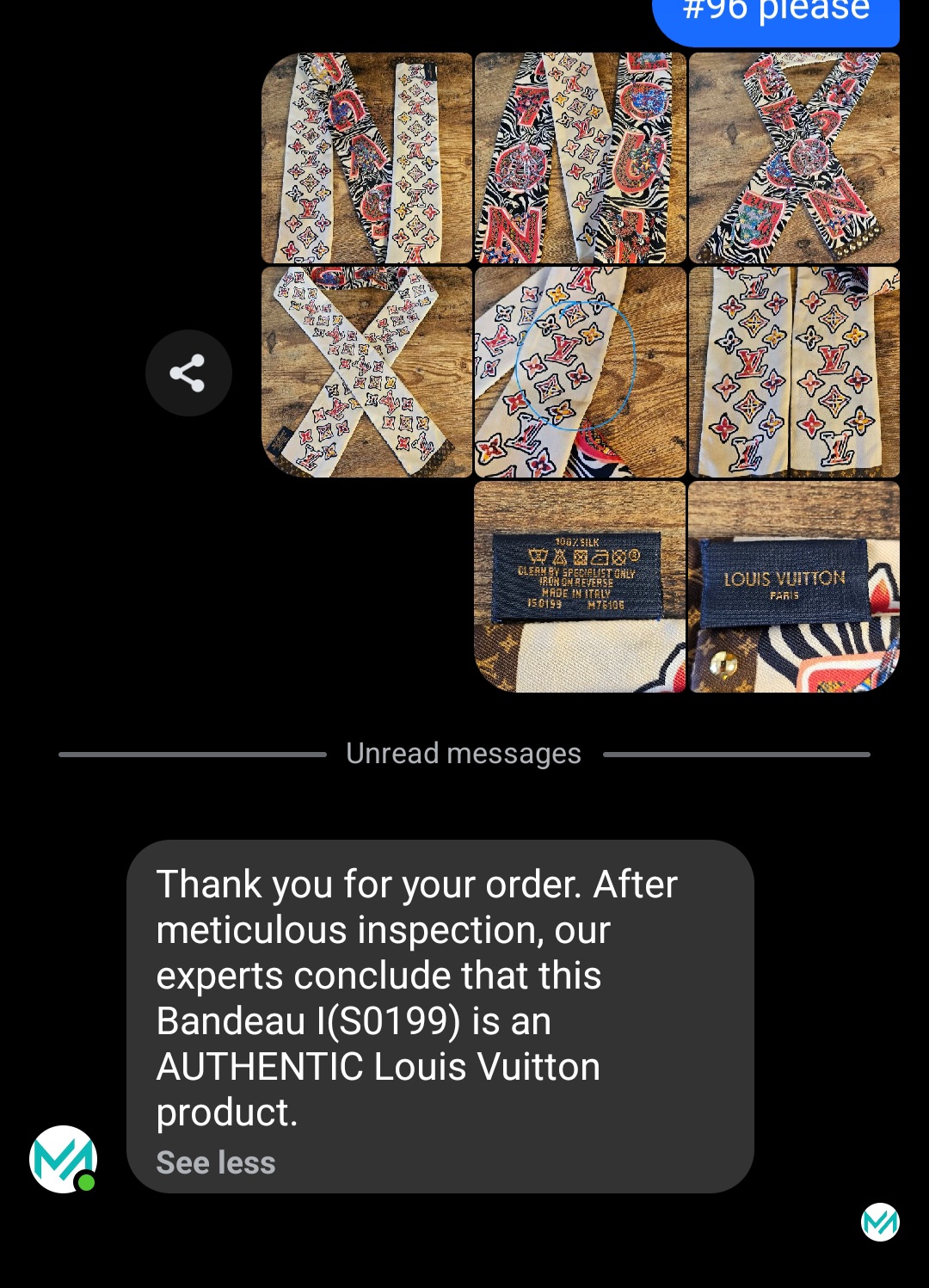This screenshot has width=929, height=1288.
Task: Open the Louis Vuitton Paris tag photo
Action: click(793, 587)
